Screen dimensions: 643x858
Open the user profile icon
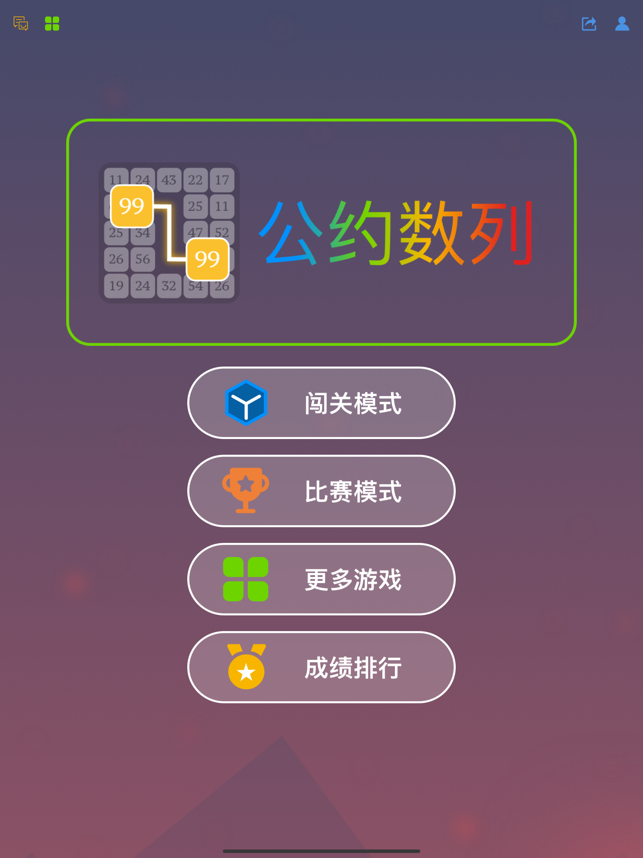(x=622, y=23)
